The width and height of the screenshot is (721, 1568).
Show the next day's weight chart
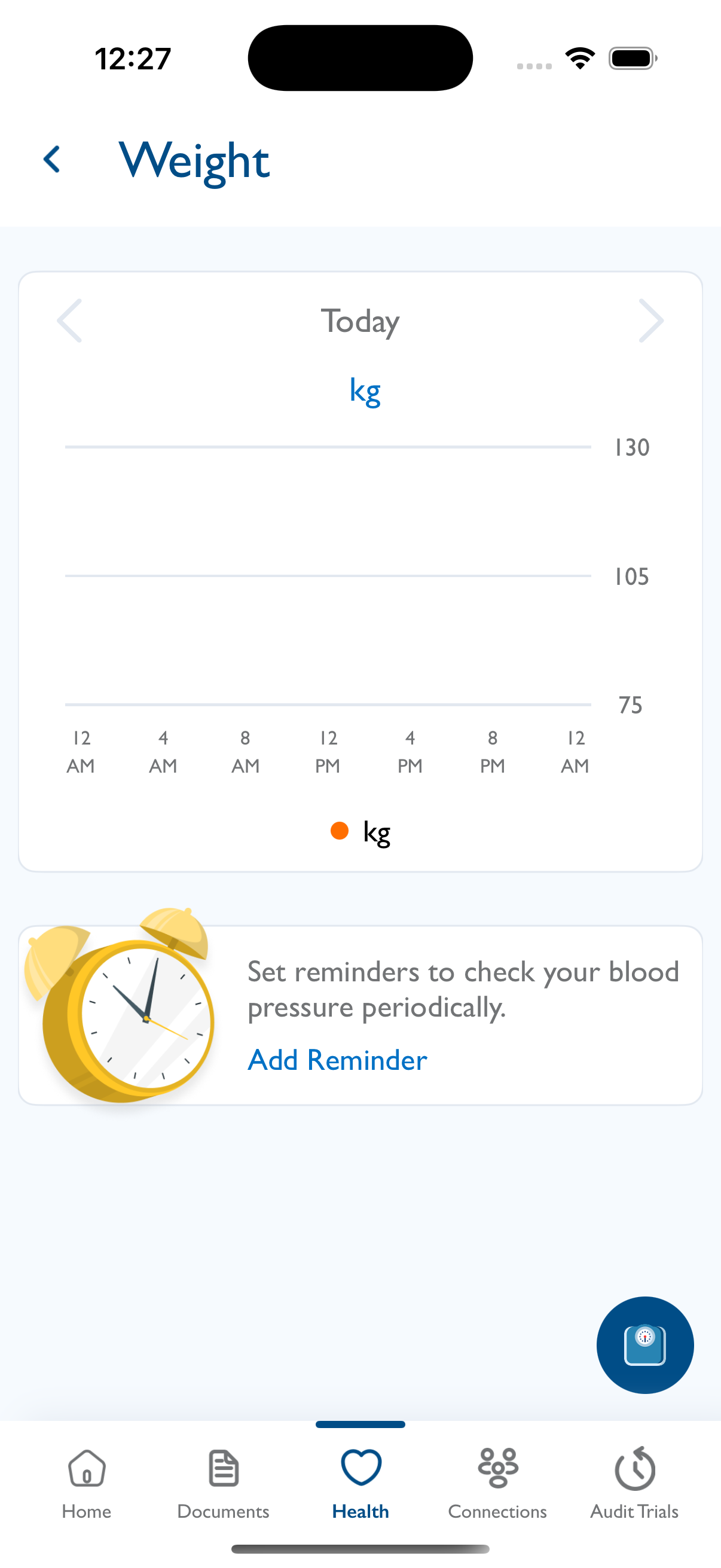click(x=650, y=321)
